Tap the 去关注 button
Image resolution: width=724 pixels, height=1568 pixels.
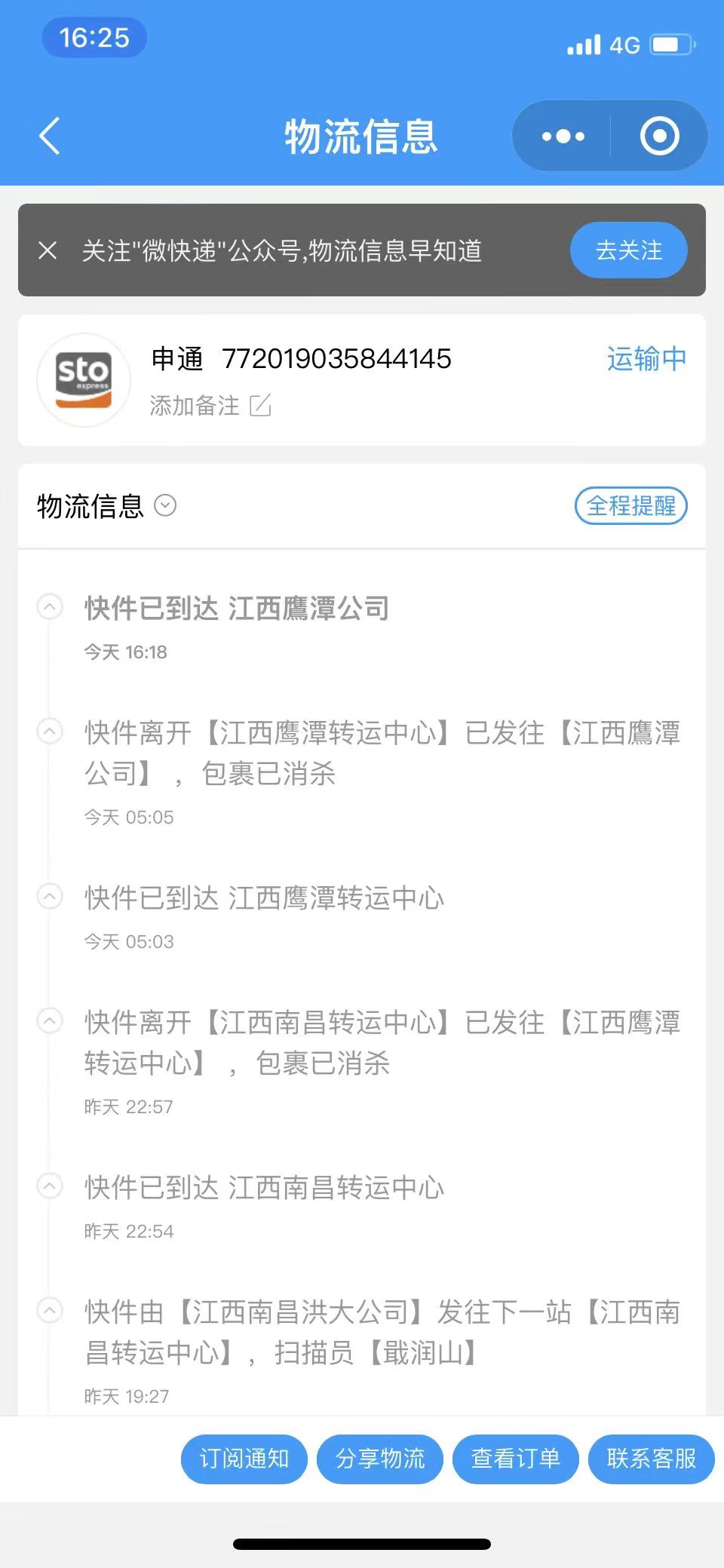tap(628, 250)
